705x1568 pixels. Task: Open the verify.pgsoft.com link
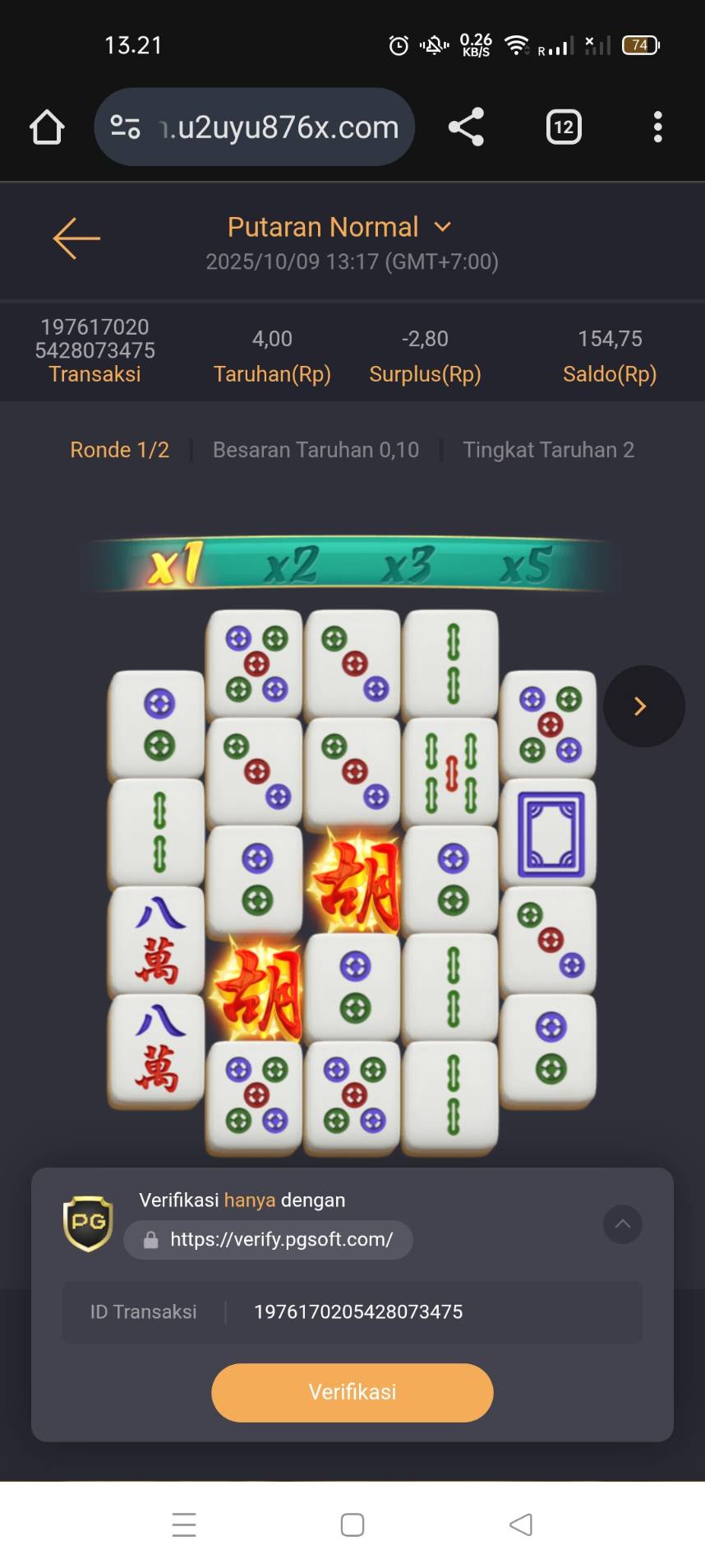pyautogui.click(x=269, y=1240)
